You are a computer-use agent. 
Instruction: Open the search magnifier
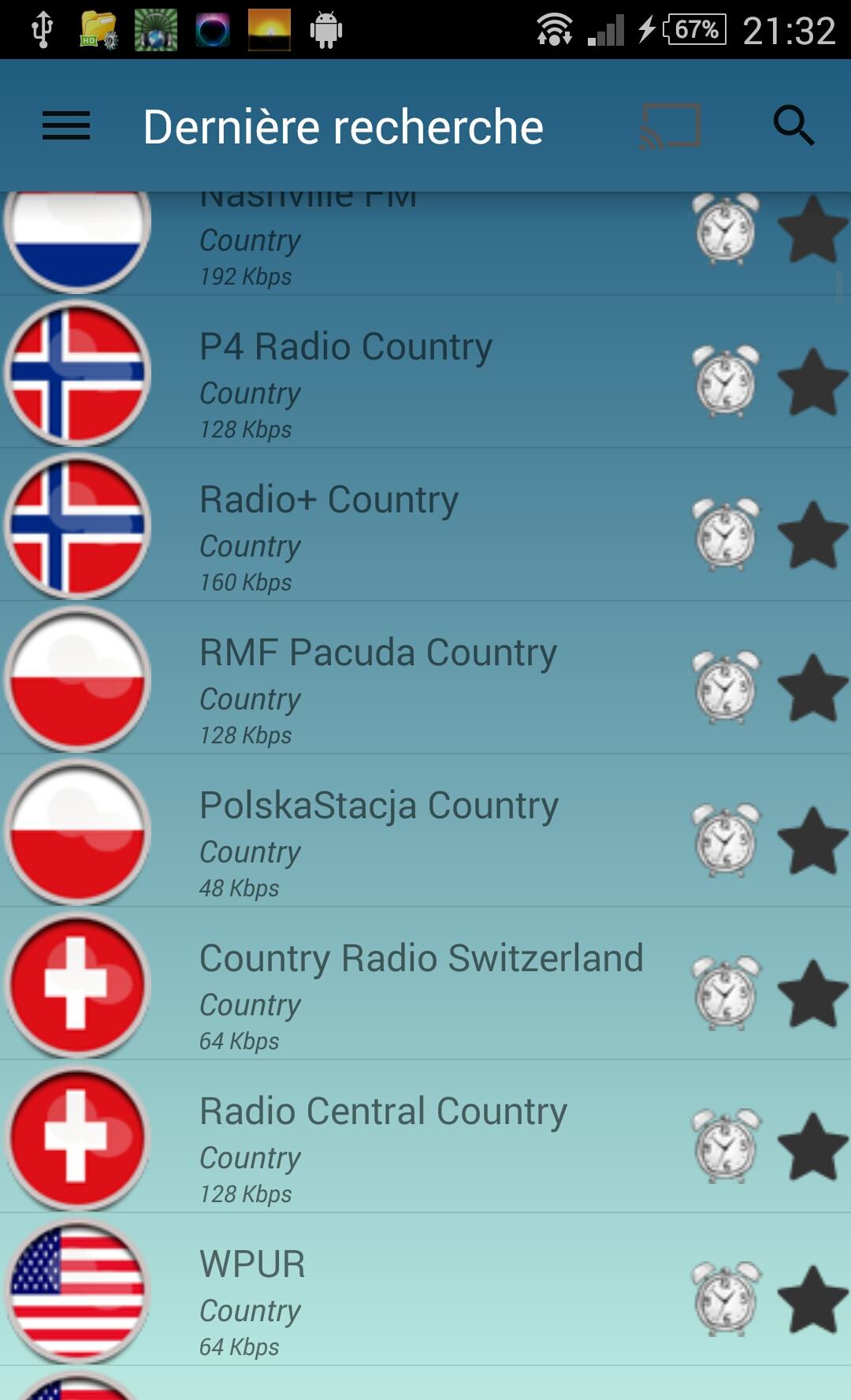coord(793,126)
